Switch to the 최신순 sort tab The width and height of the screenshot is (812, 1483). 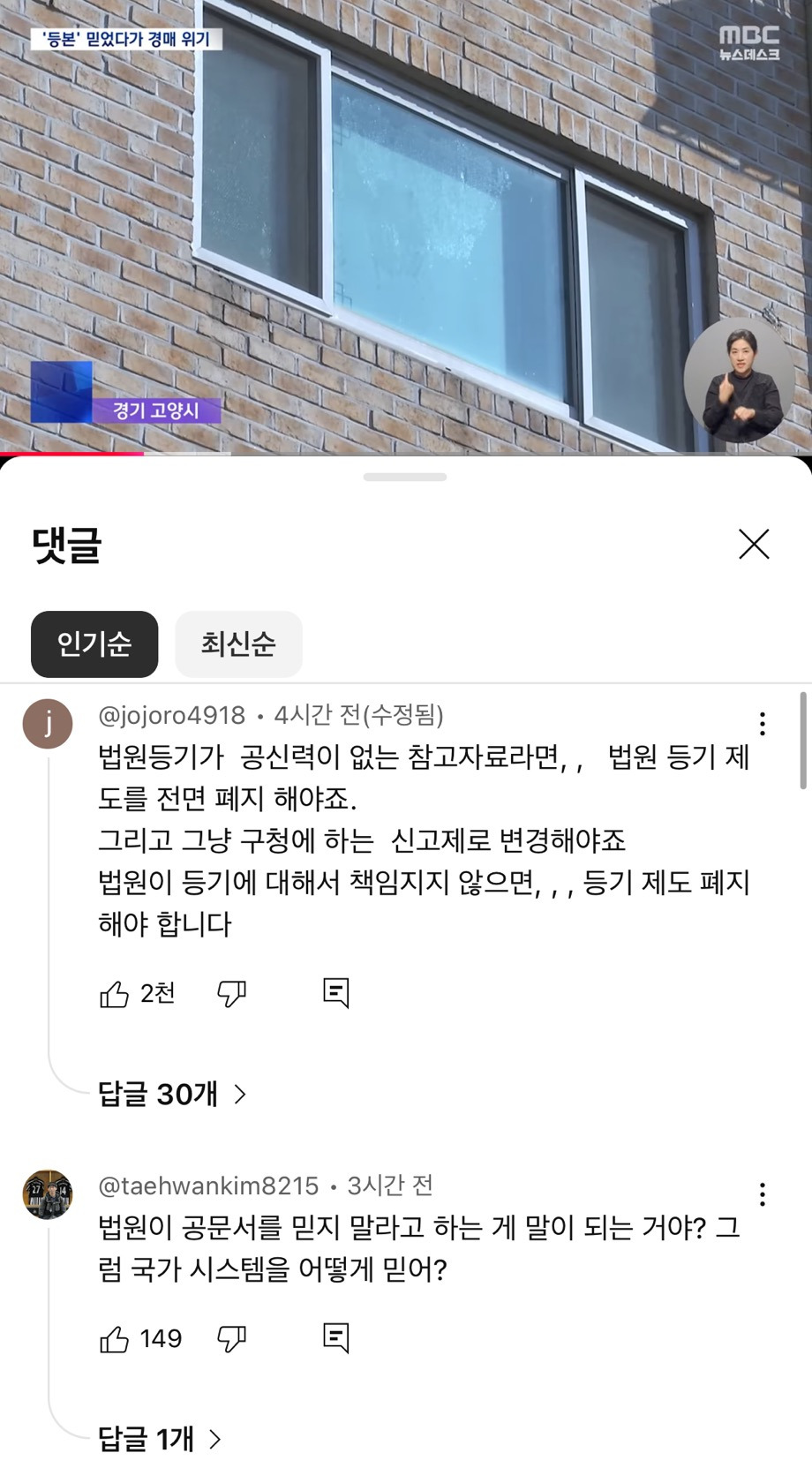coord(238,644)
